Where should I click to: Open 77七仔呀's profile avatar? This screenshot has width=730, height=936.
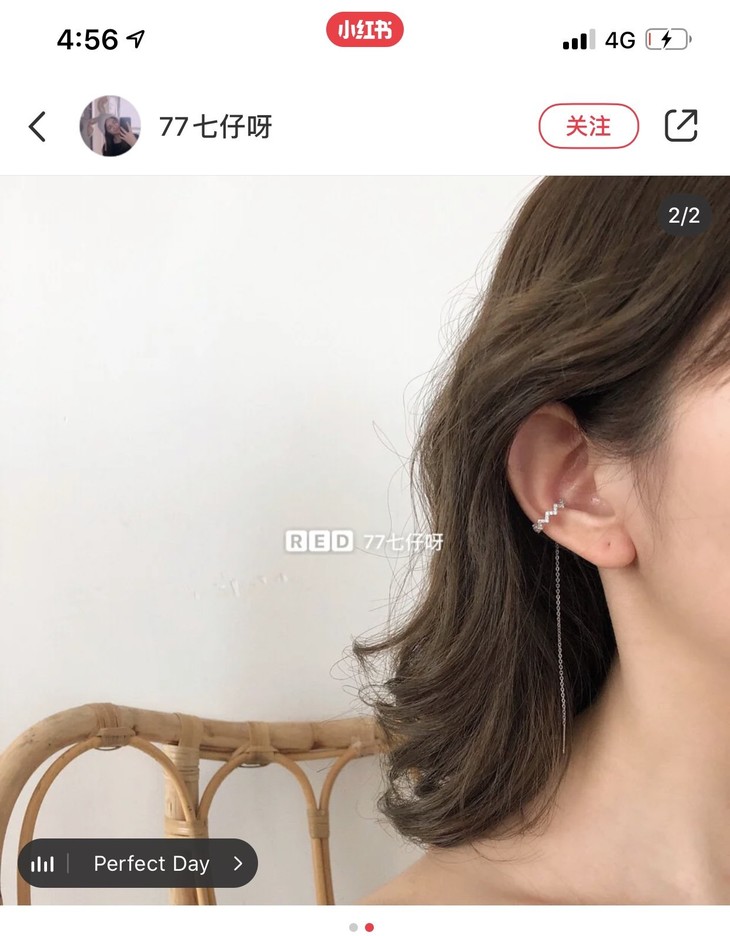click(x=110, y=126)
